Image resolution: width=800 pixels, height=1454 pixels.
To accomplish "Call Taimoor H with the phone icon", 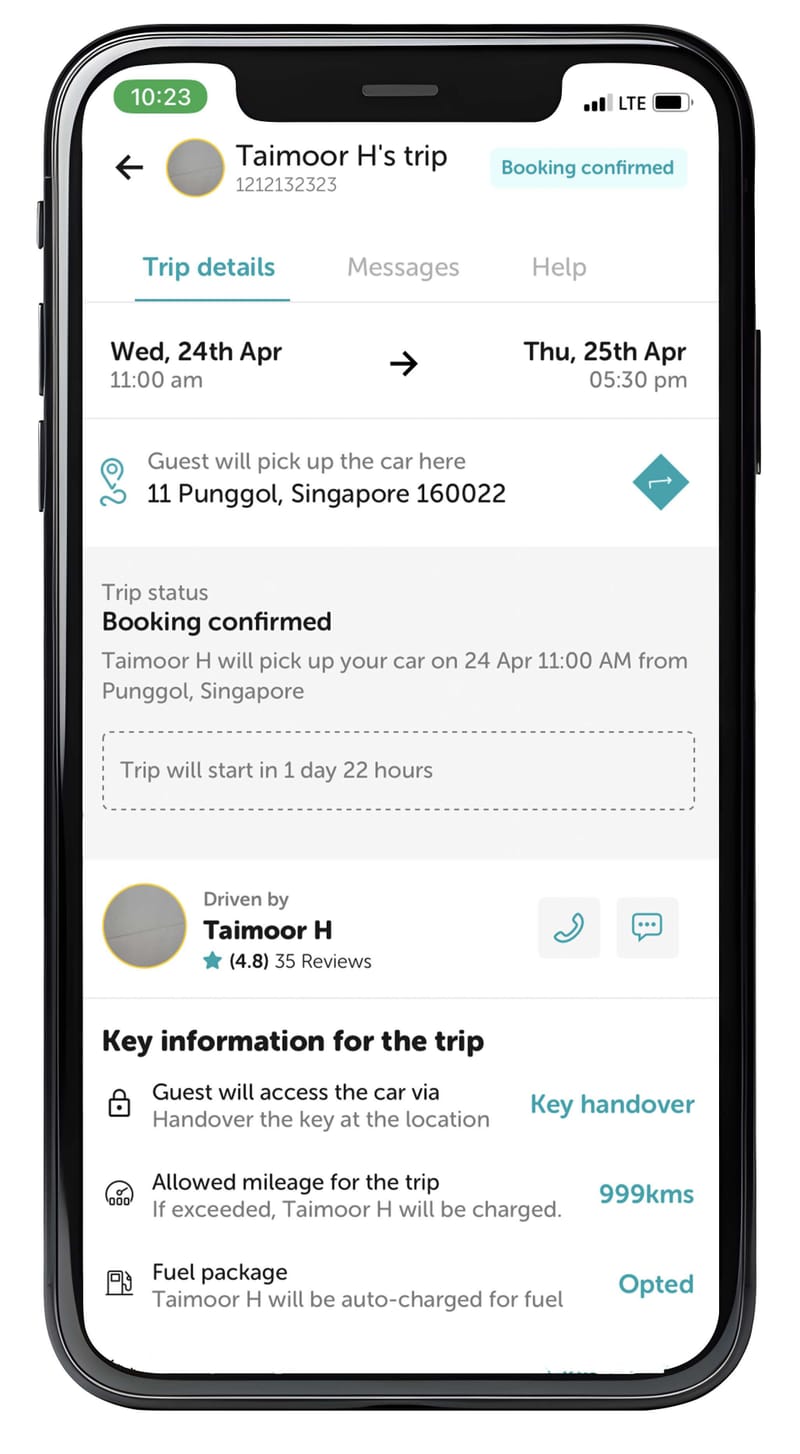I will 569,928.
